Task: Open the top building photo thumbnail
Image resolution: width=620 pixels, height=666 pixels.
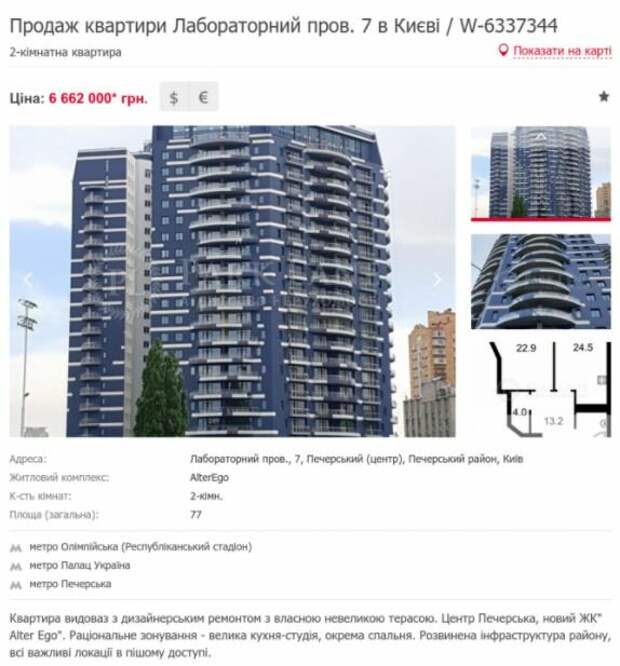Action: click(540, 171)
